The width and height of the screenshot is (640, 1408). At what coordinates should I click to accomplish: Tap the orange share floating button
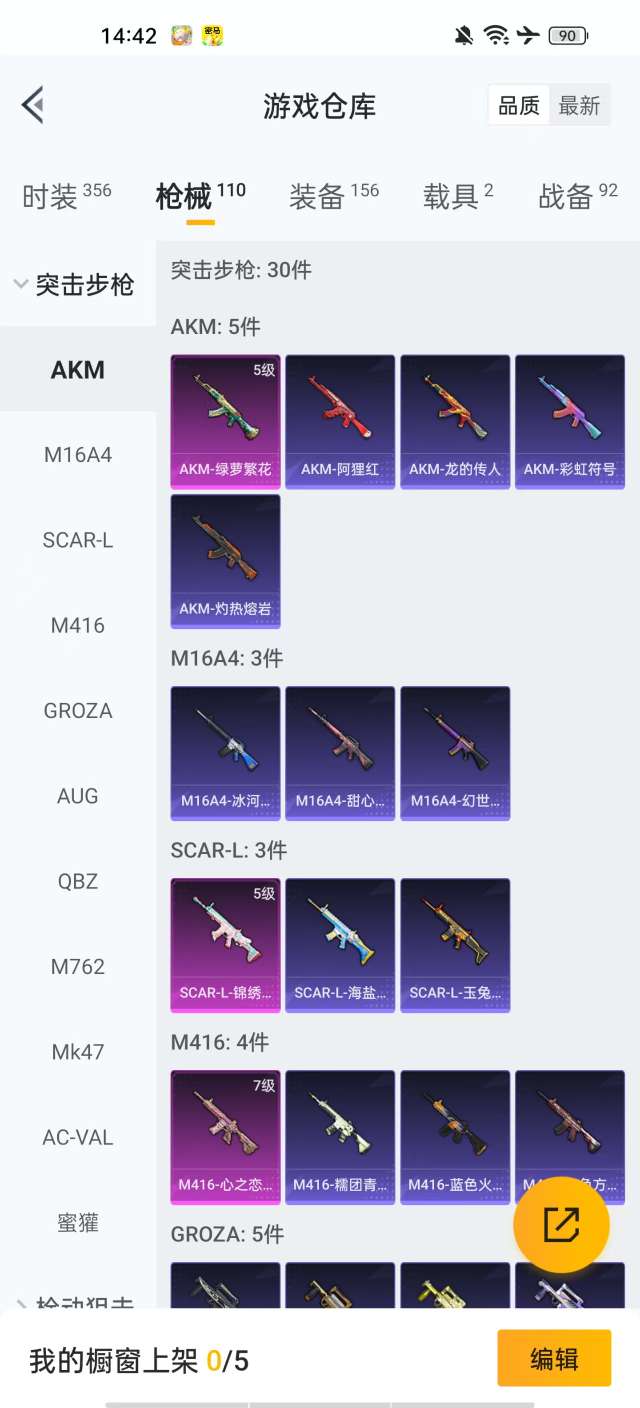561,1224
